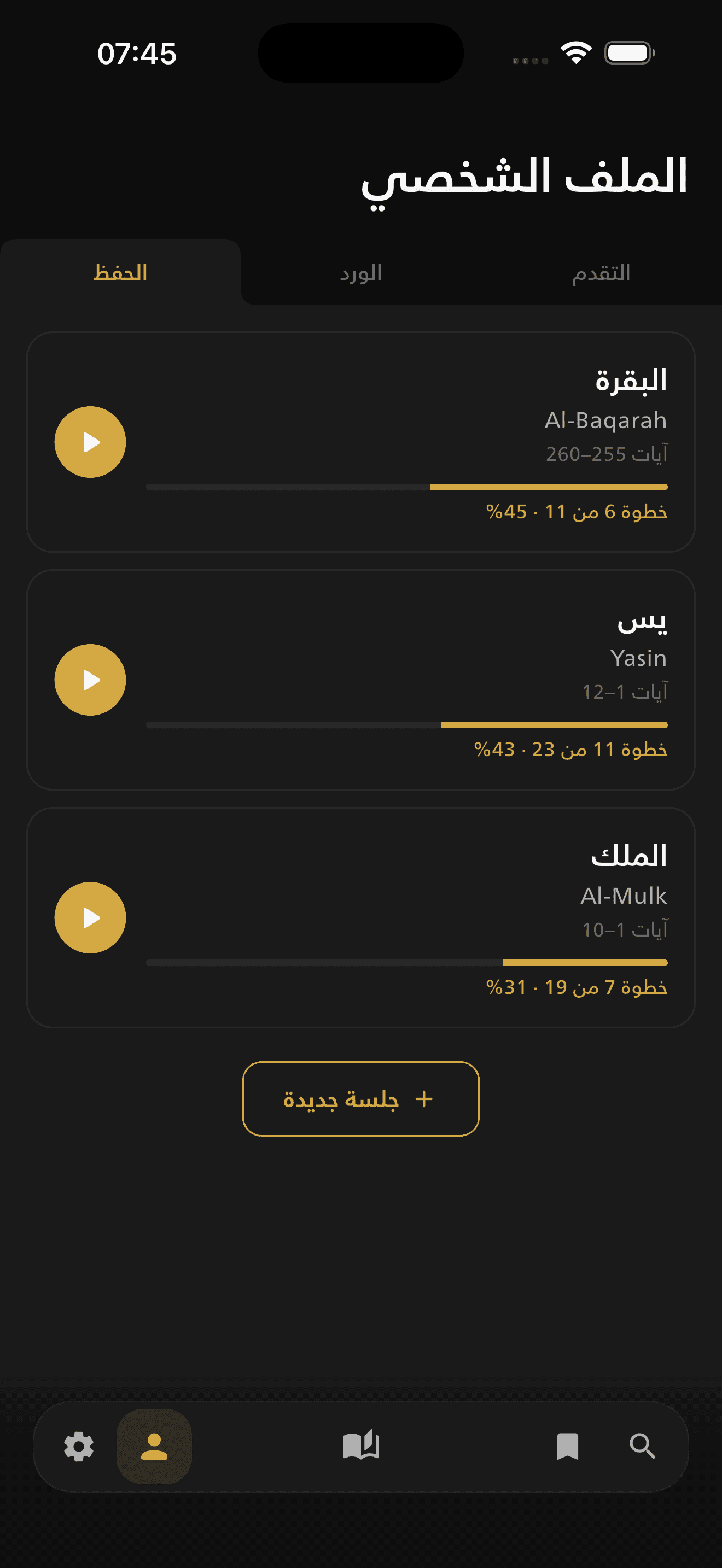Play the Al-Mulk memorization session
The width and height of the screenshot is (722, 1568).
pyautogui.click(x=90, y=917)
